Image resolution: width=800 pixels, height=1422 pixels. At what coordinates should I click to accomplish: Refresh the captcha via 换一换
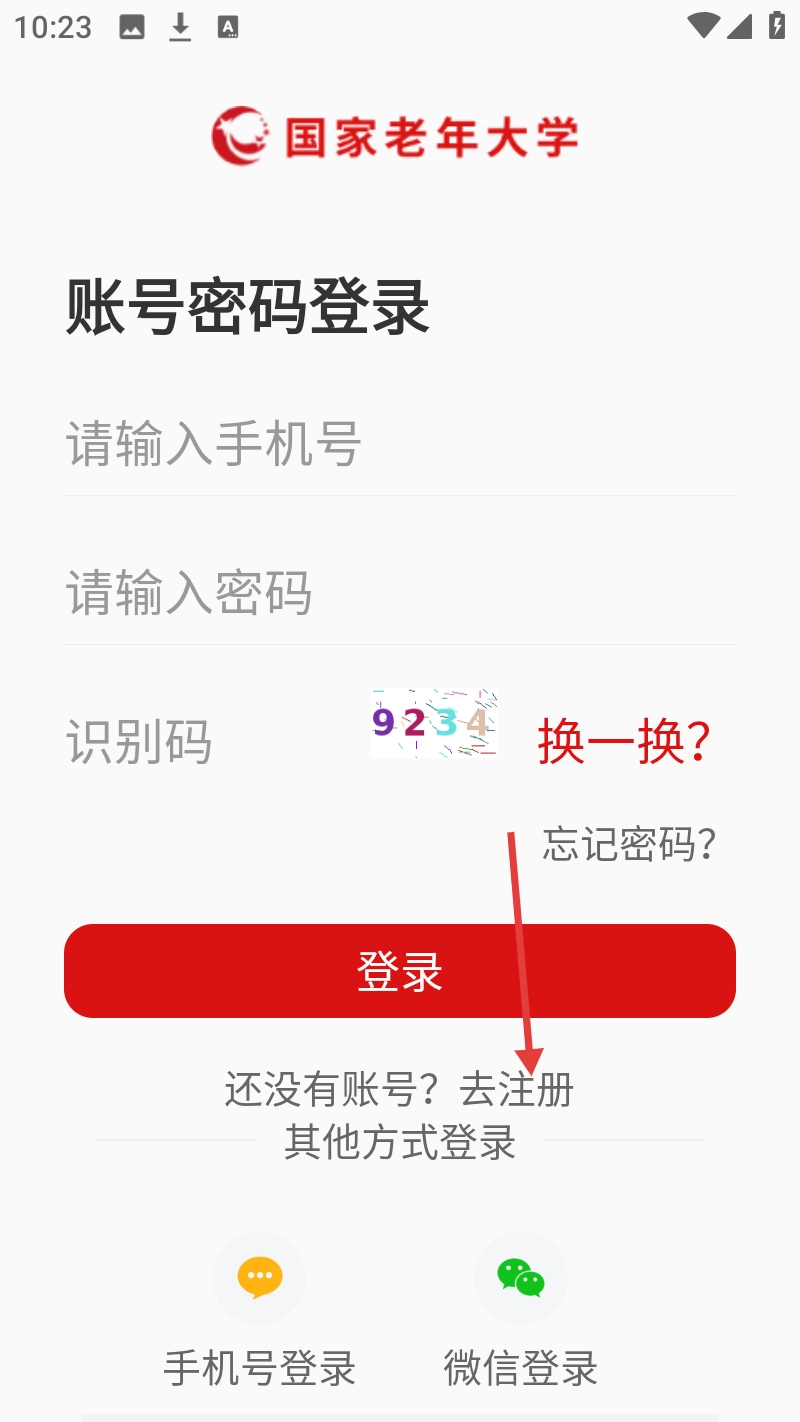(624, 742)
